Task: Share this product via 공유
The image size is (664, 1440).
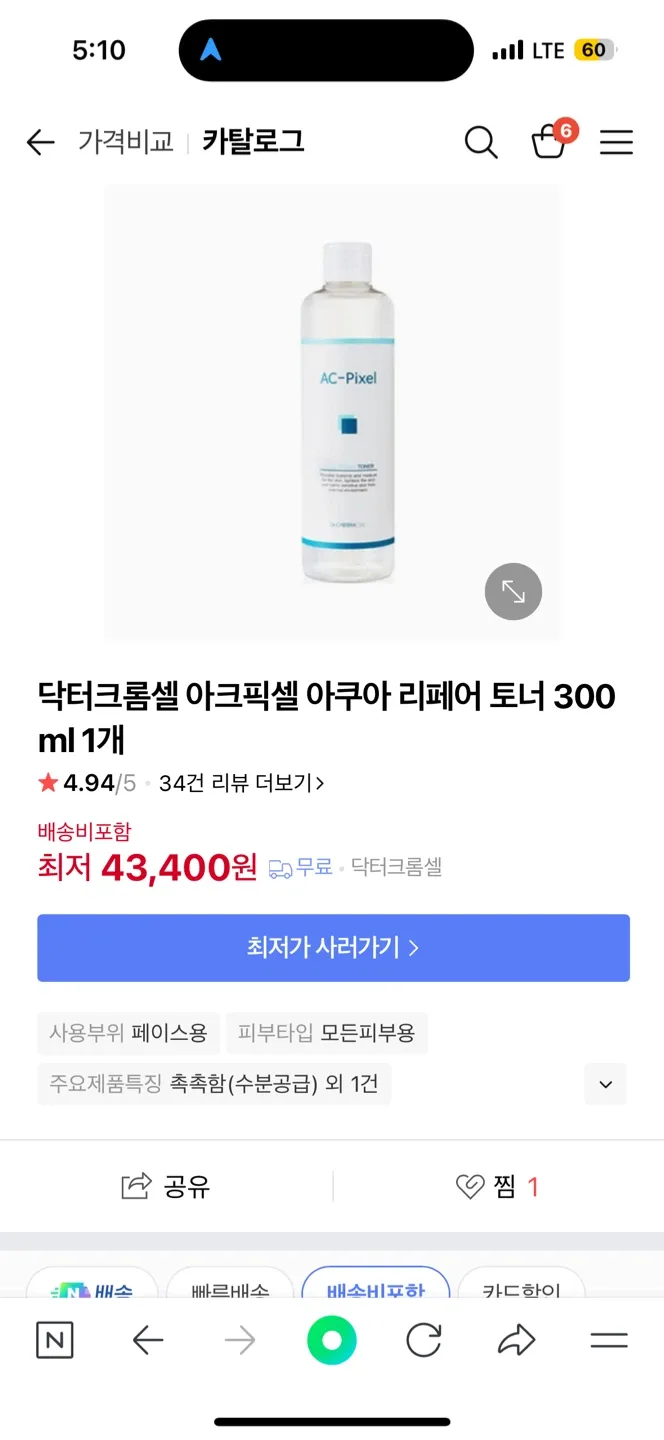Action: click(166, 1187)
